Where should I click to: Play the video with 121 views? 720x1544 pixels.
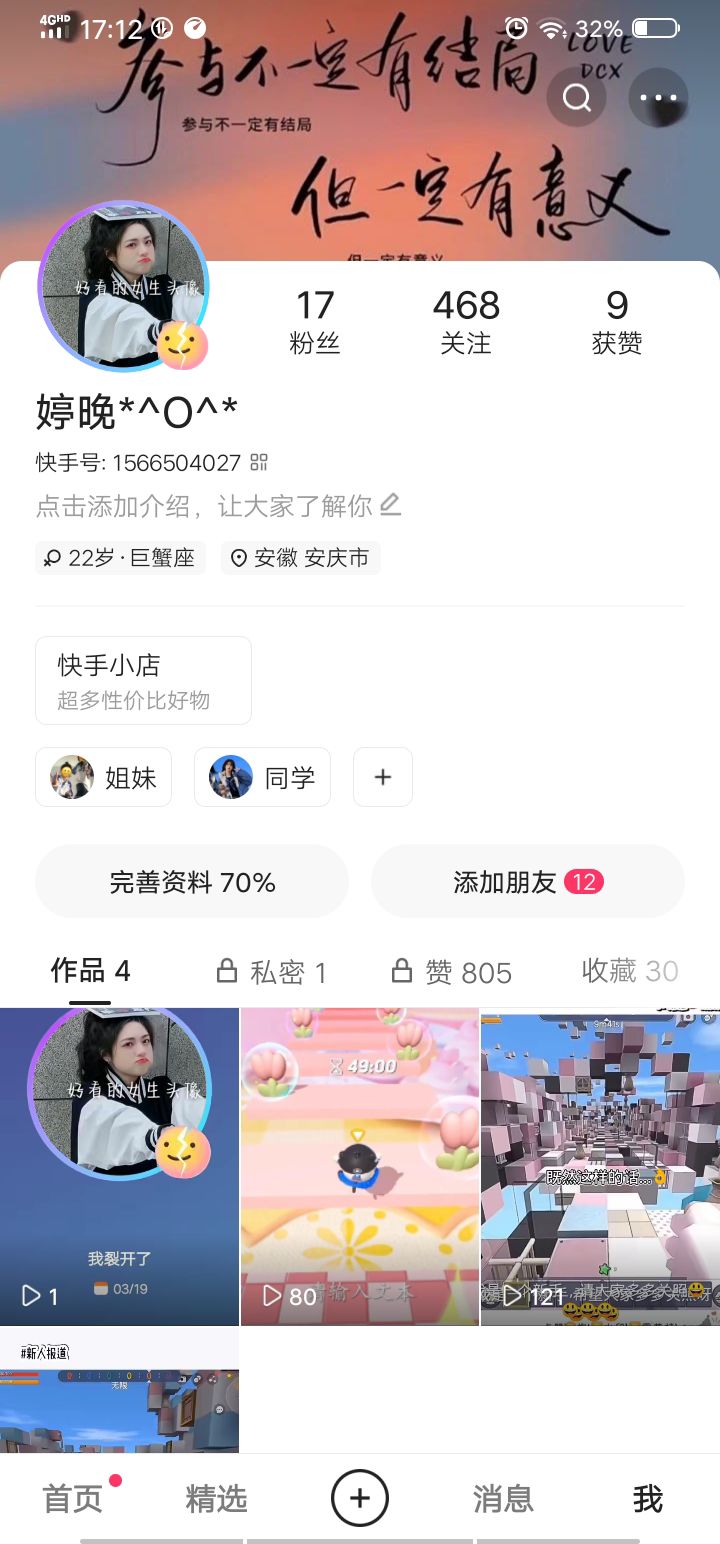point(600,1166)
